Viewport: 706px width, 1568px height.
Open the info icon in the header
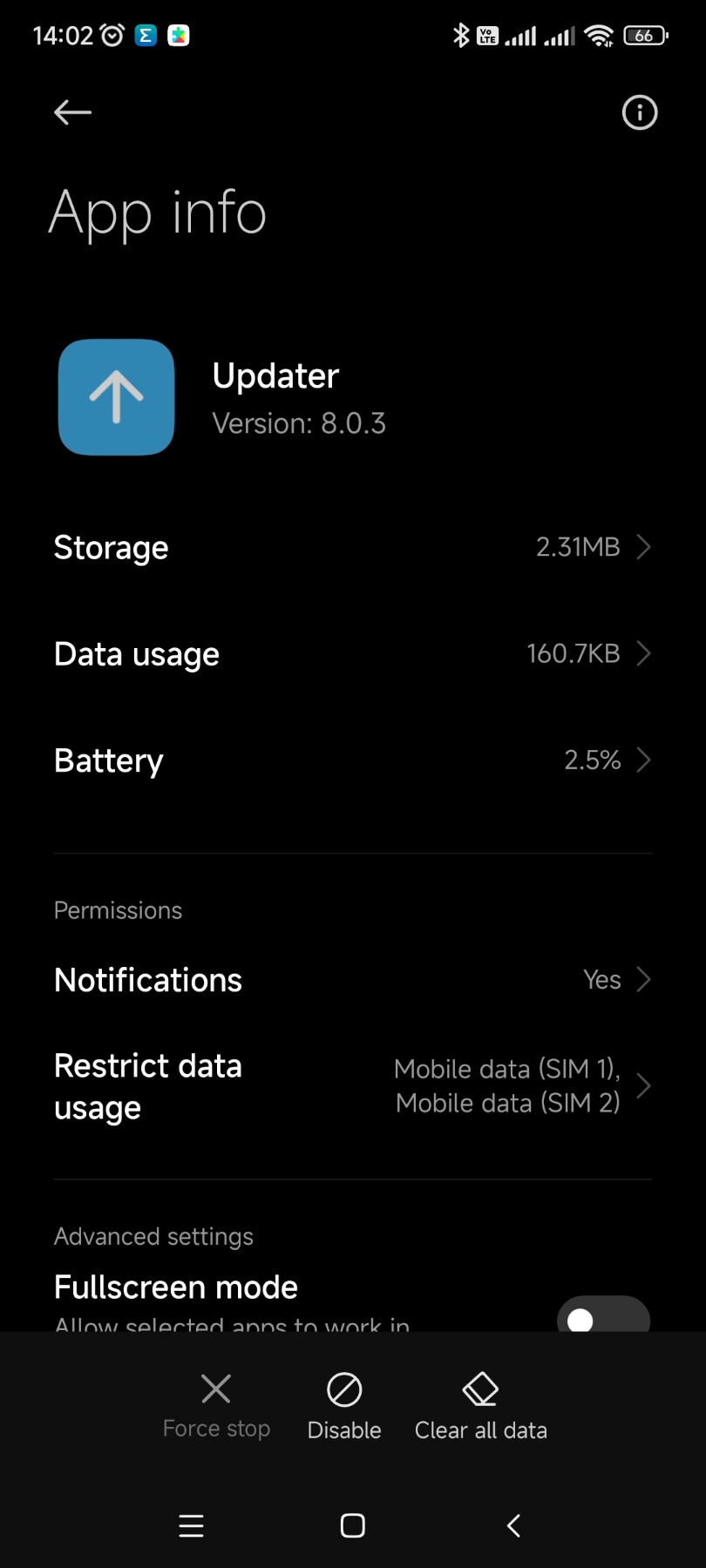(x=640, y=112)
